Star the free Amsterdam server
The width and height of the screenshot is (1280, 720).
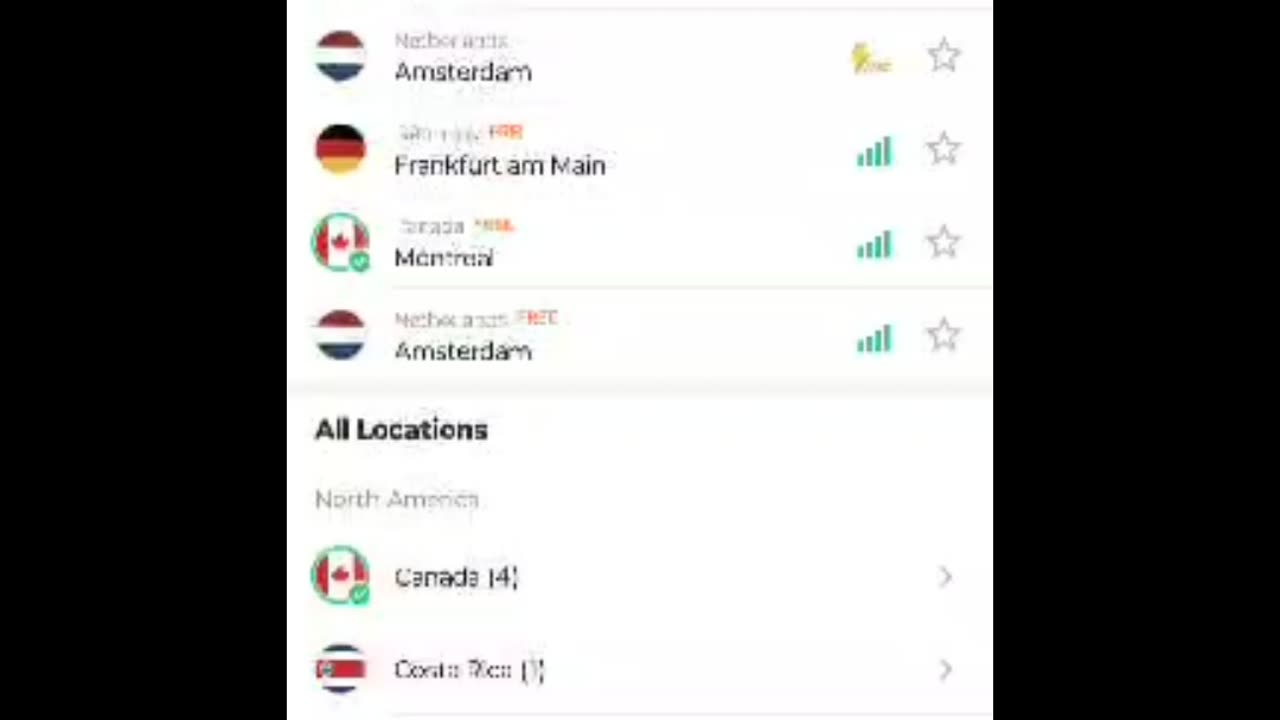tap(943, 336)
